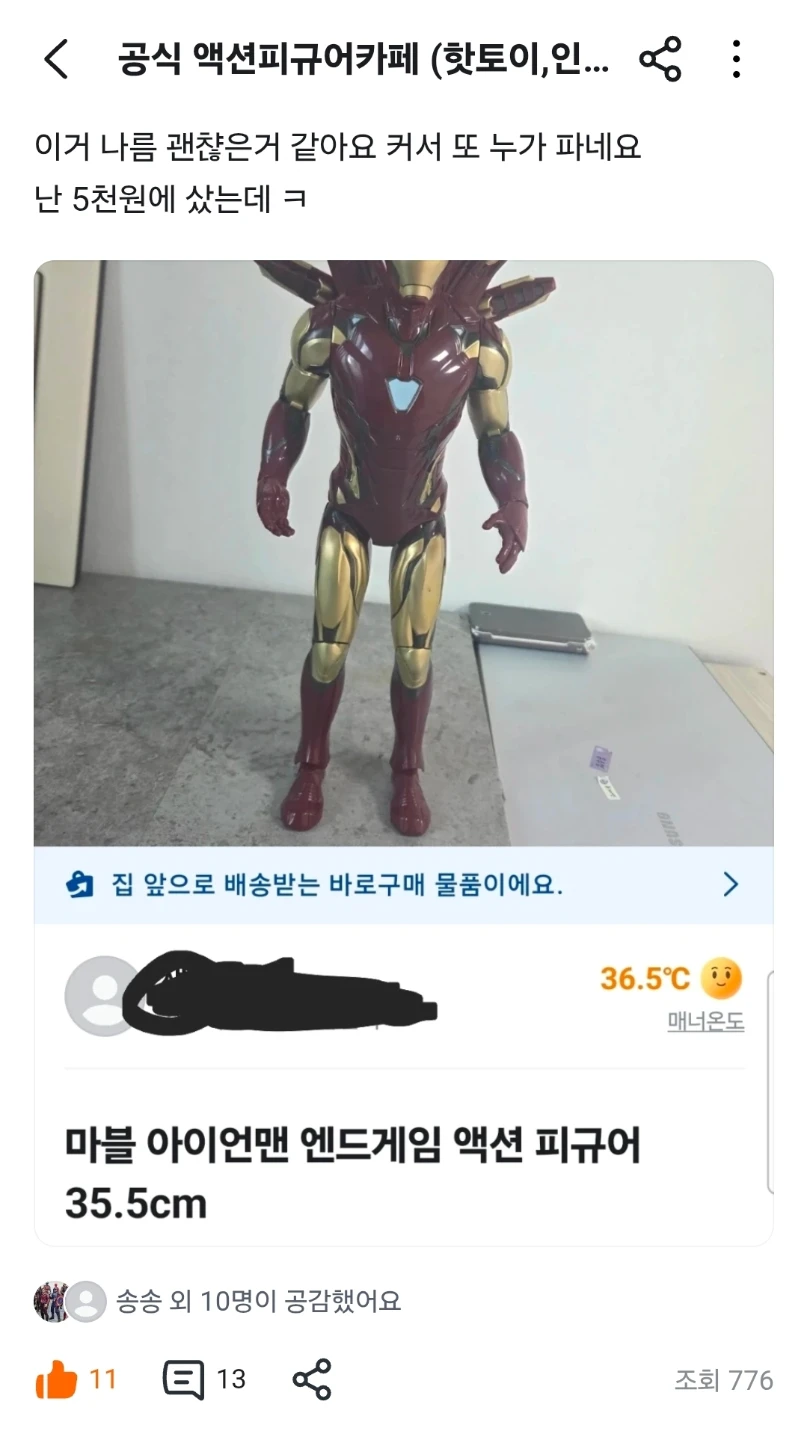
Task: Open the attached Iron Man figure screenshot
Action: [403, 753]
